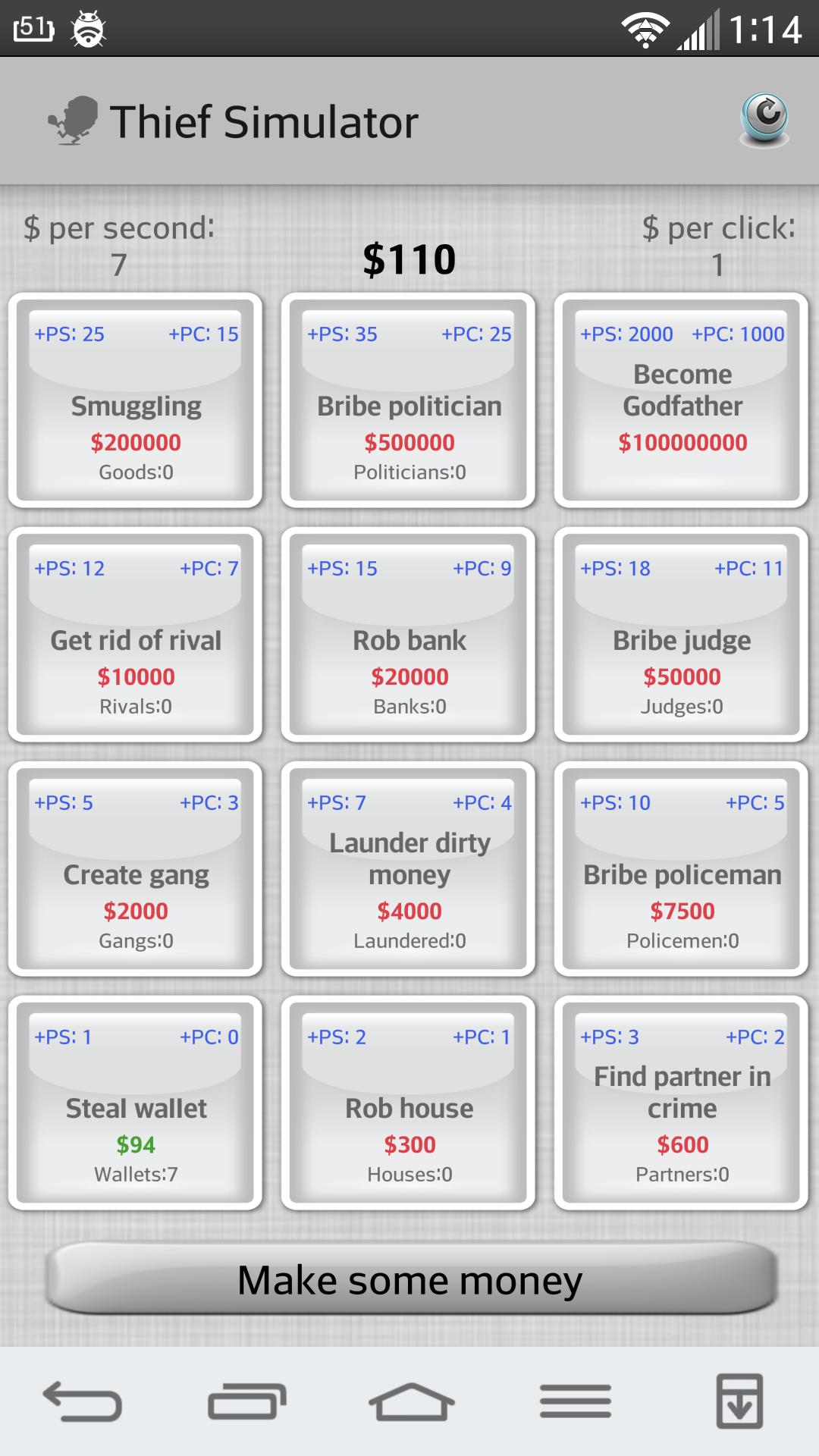Select the Bribe policeman upgrade
The width and height of the screenshot is (819, 1456).
pyautogui.click(x=682, y=868)
